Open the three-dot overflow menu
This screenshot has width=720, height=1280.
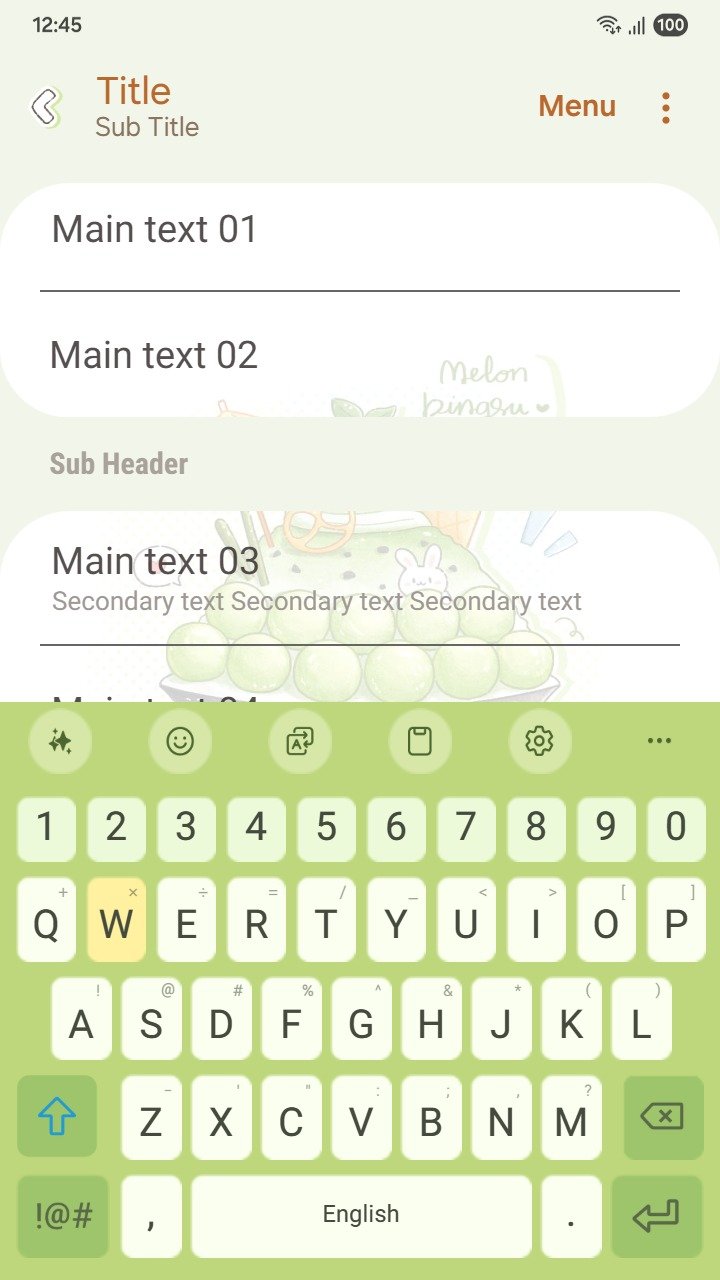(x=666, y=107)
